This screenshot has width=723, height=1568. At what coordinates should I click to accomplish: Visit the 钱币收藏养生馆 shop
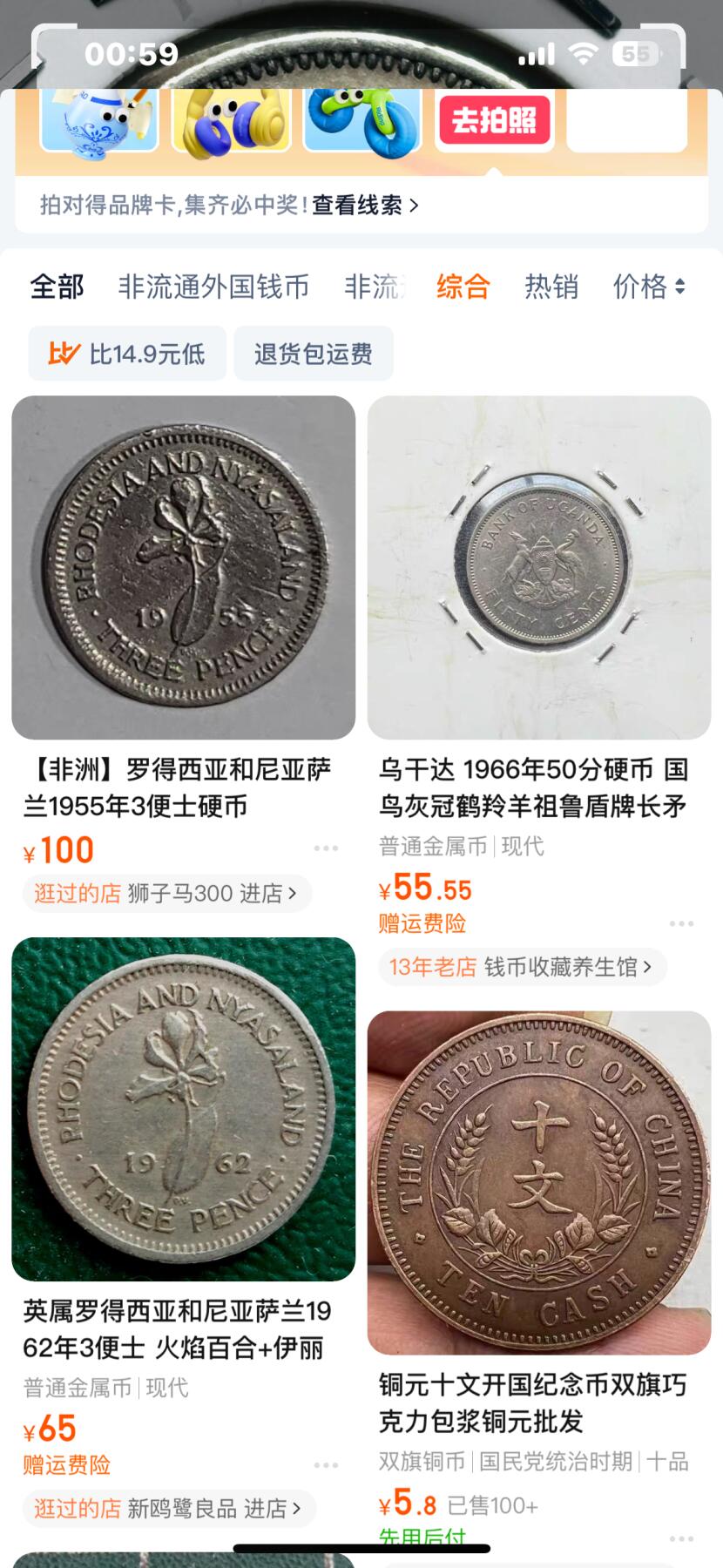pos(567,967)
